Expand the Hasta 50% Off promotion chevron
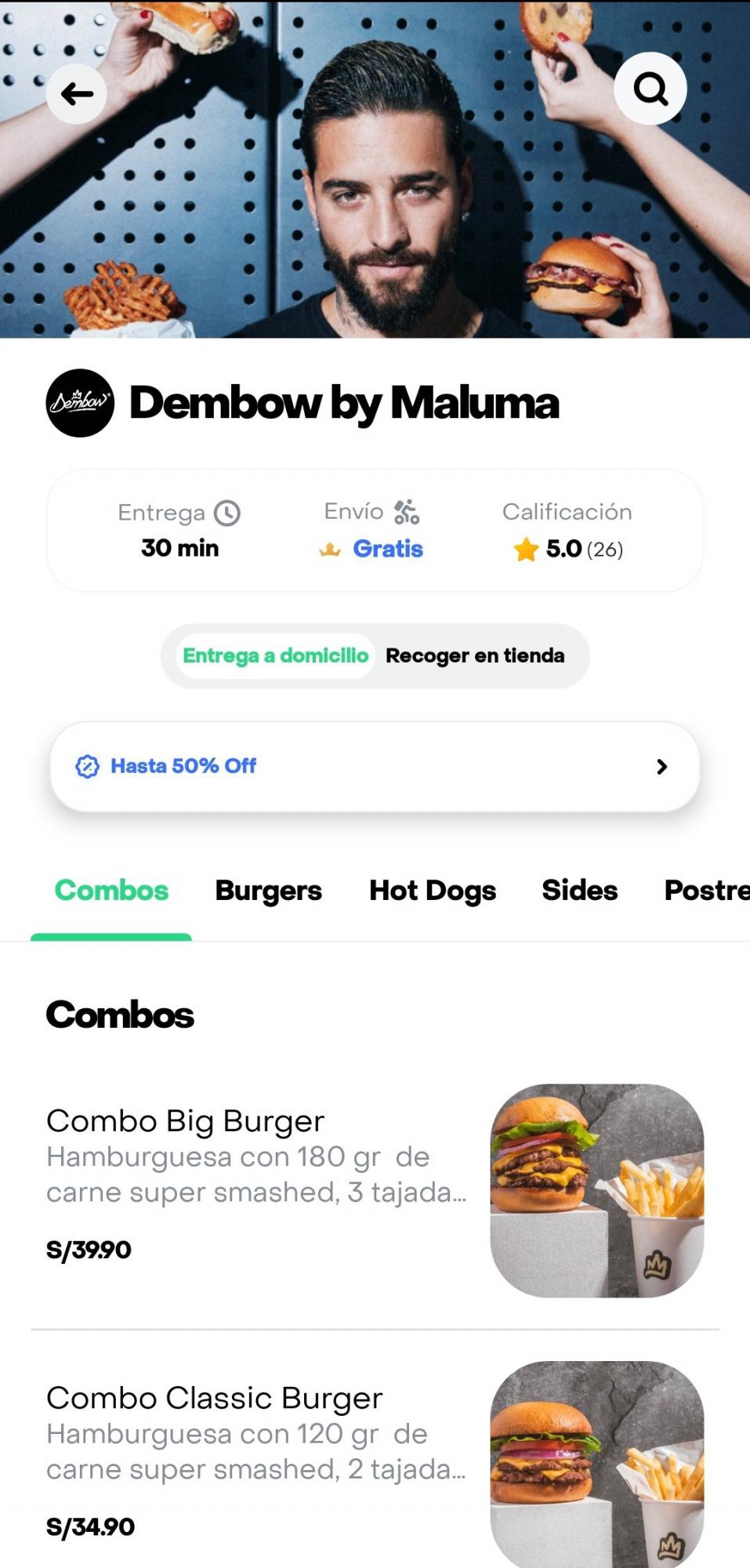Image resolution: width=750 pixels, height=1568 pixels. (x=661, y=766)
